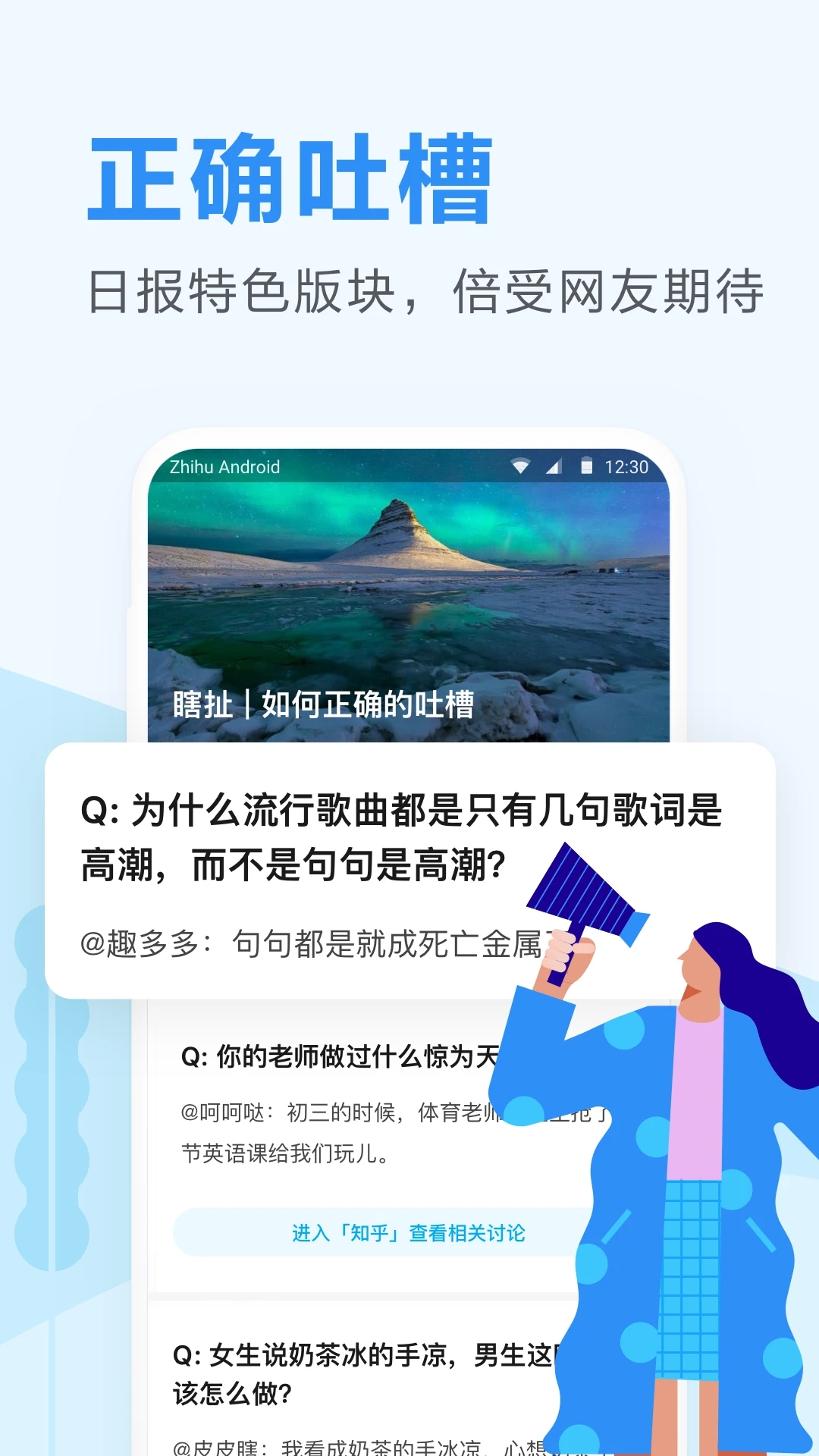819x1456 pixels.
Task: Select the clock showing 12:30
Action: (627, 468)
